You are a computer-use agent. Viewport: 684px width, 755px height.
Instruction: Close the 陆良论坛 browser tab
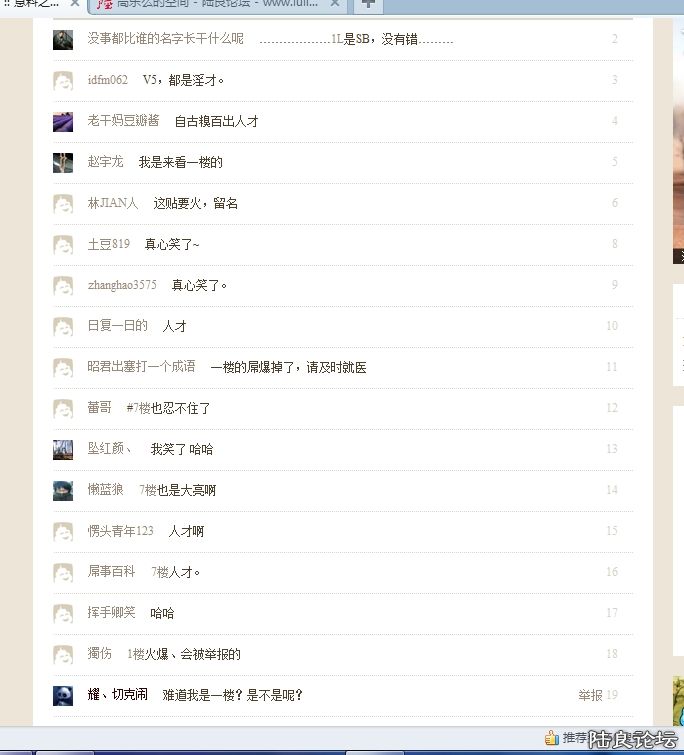(x=335, y=4)
